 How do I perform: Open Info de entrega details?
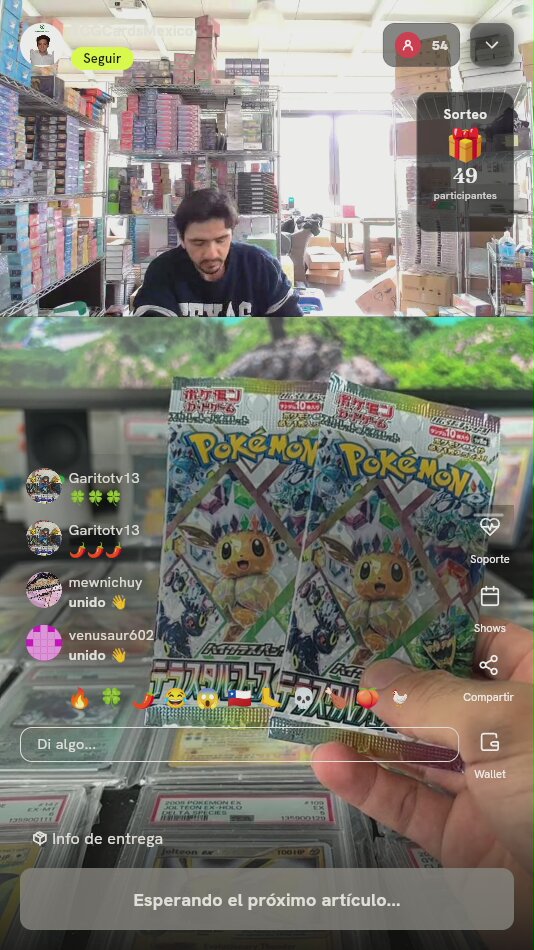(98, 839)
